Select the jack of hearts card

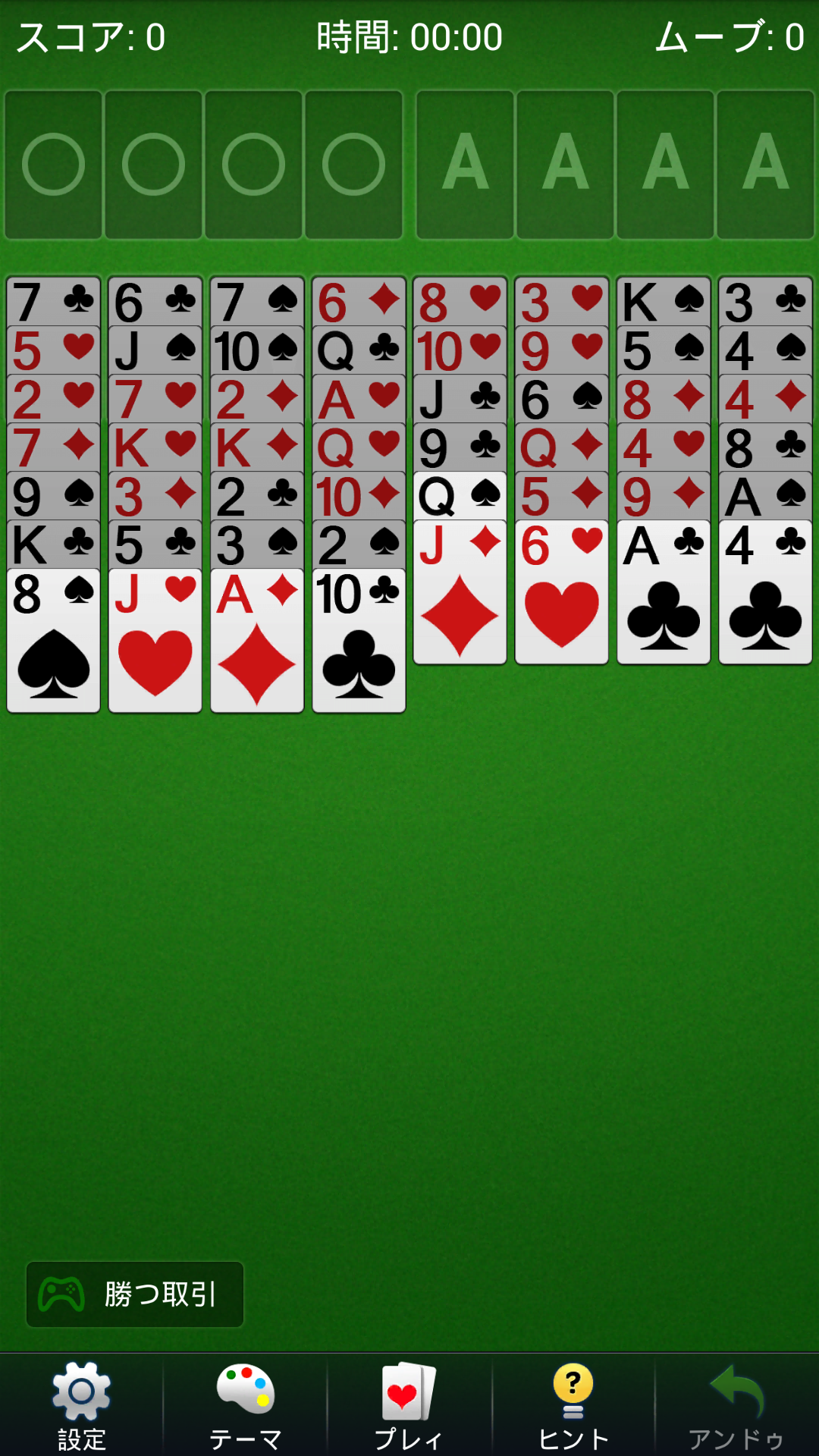155,641
